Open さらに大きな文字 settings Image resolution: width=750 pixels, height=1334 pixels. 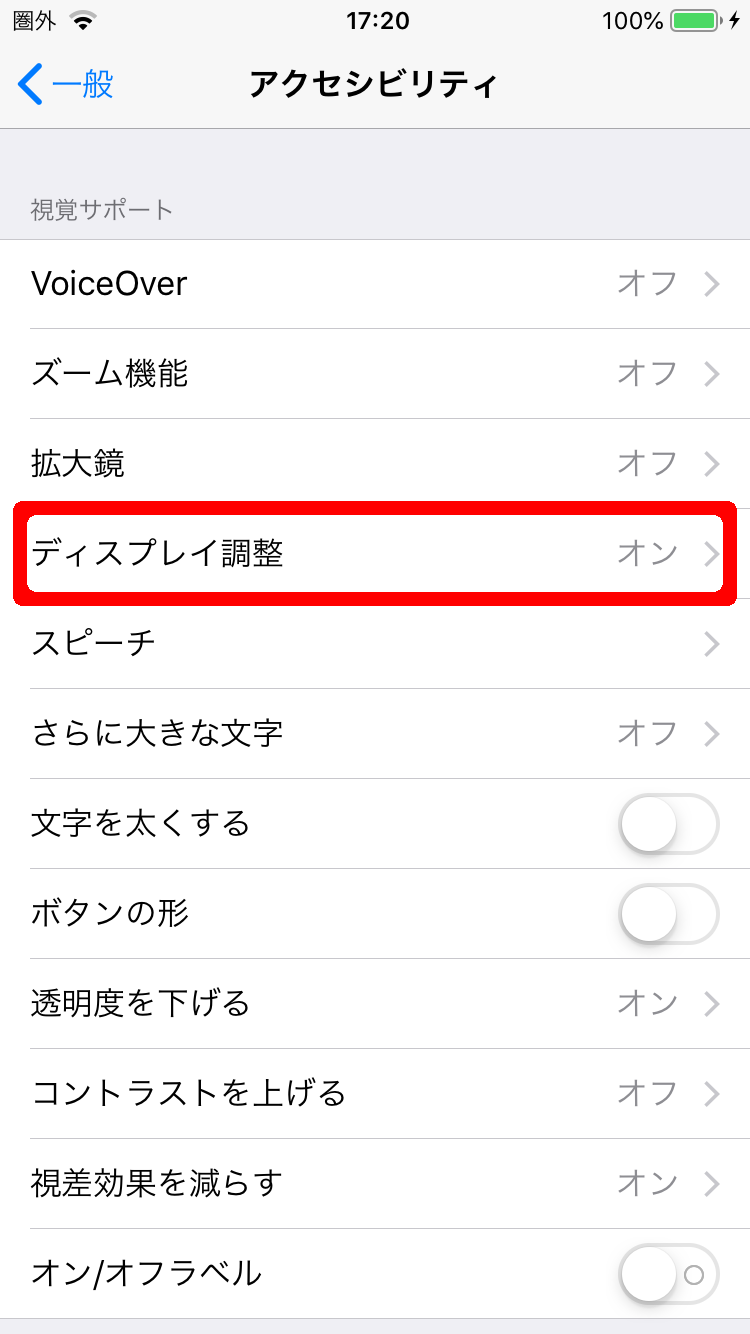(375, 733)
